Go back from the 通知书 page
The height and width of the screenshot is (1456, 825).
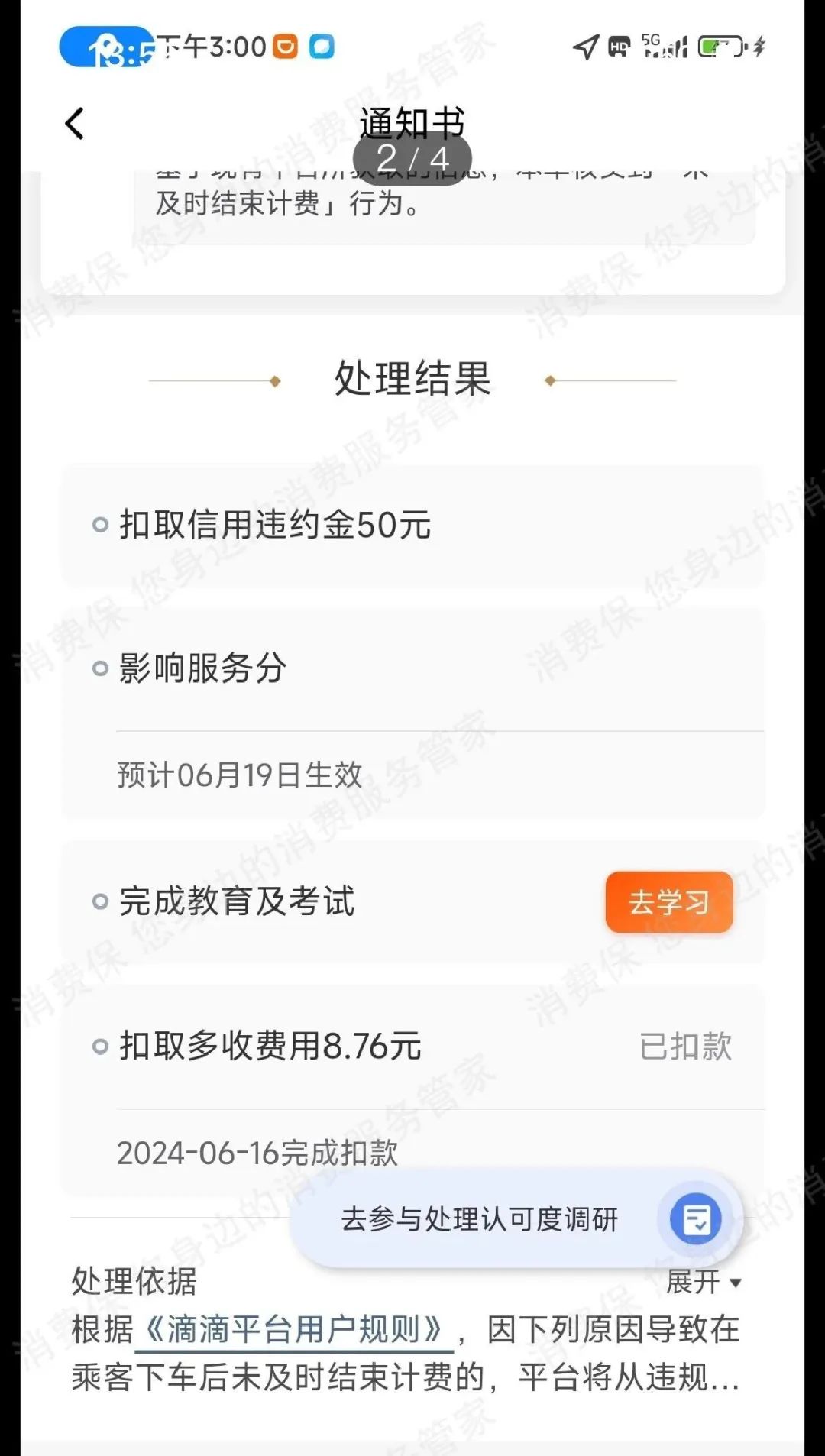[x=75, y=124]
